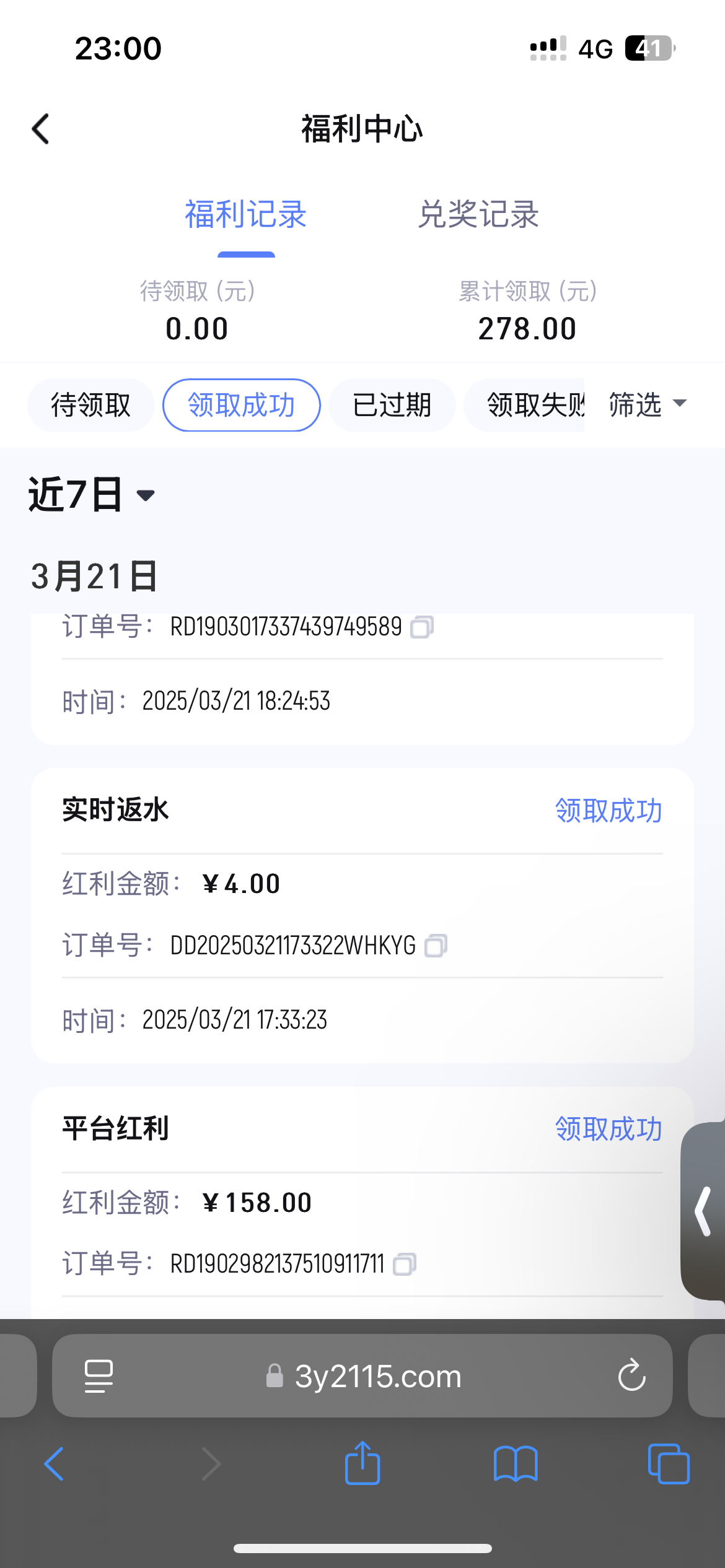Open the 筛选 dropdown
The width and height of the screenshot is (725, 1568).
click(x=648, y=405)
